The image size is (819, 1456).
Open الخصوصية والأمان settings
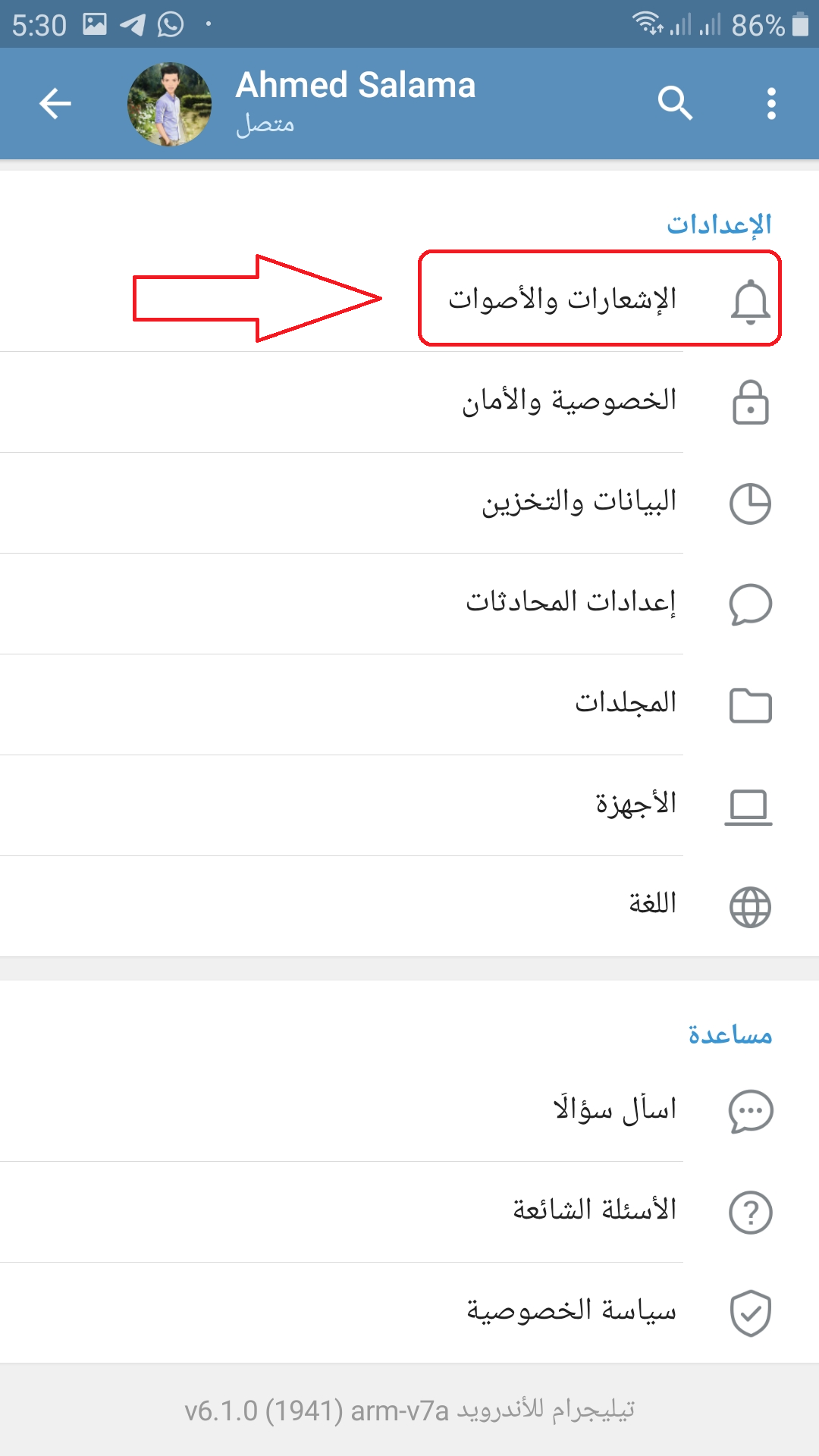(409, 402)
